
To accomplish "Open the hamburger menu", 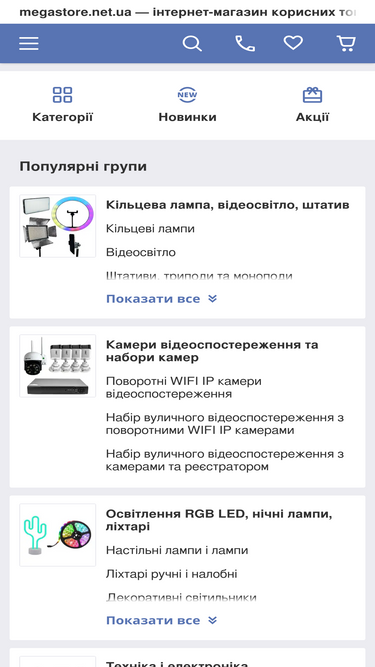I will 29,43.
